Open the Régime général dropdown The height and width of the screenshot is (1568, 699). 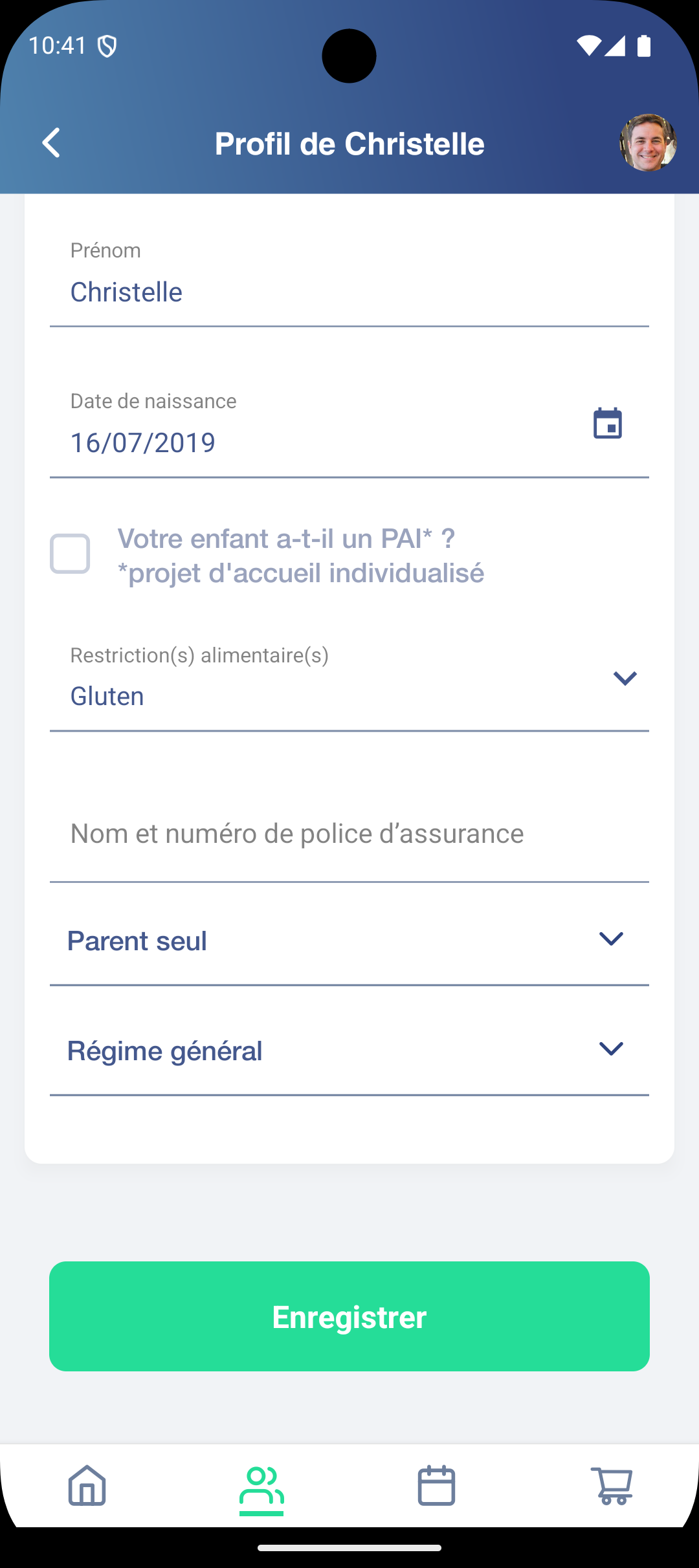(349, 1051)
